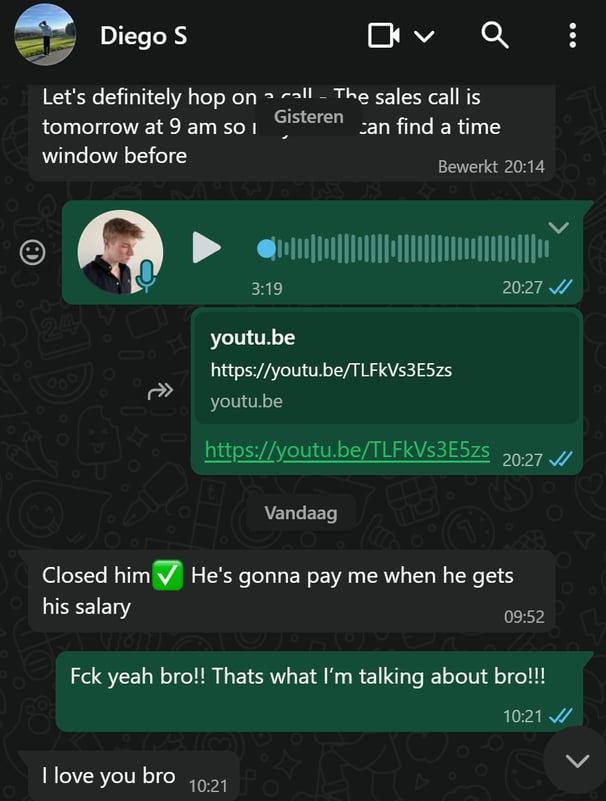Open the youtu.be link preview card
606x801 pixels.
385,369
